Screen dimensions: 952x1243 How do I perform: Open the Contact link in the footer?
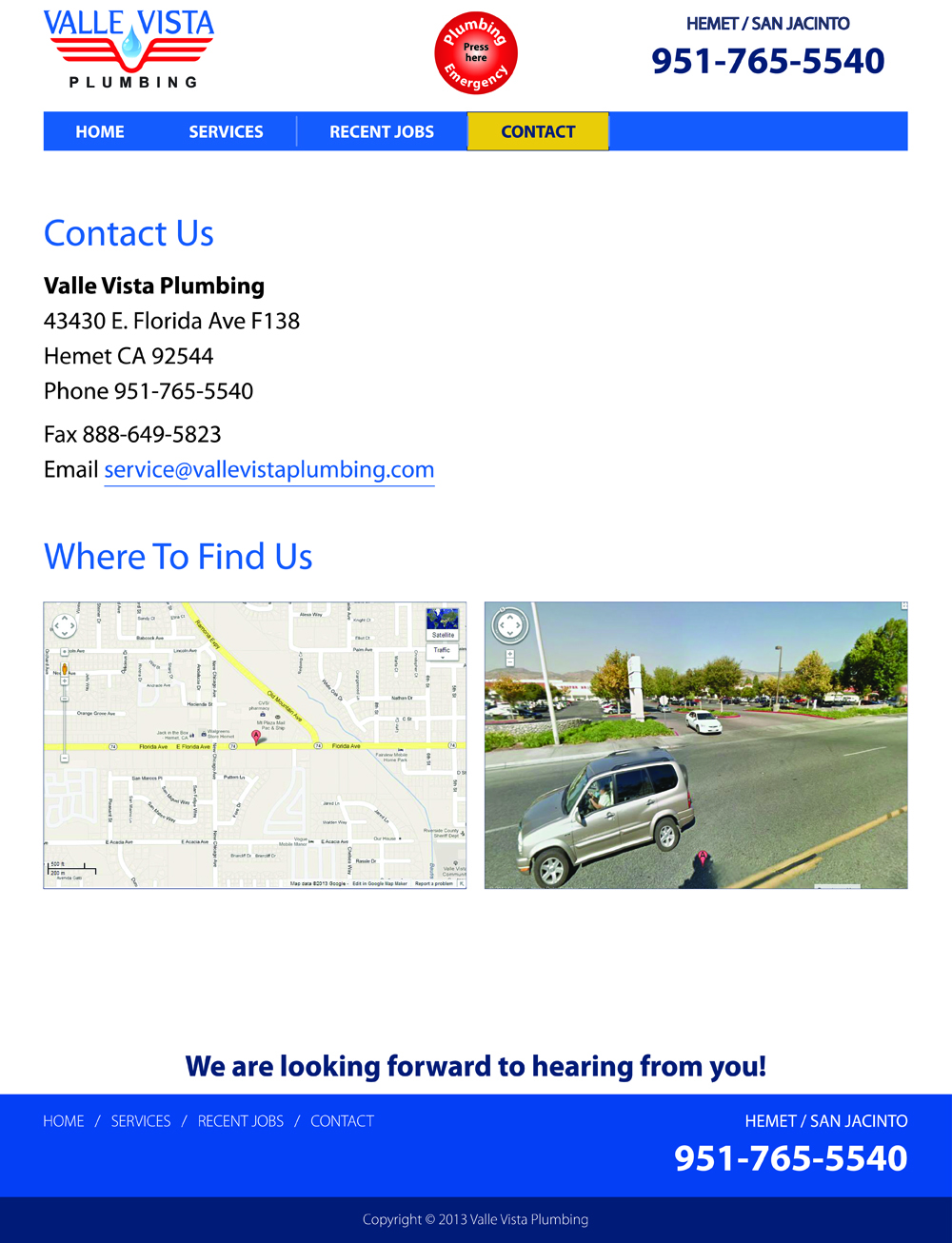[342, 1121]
